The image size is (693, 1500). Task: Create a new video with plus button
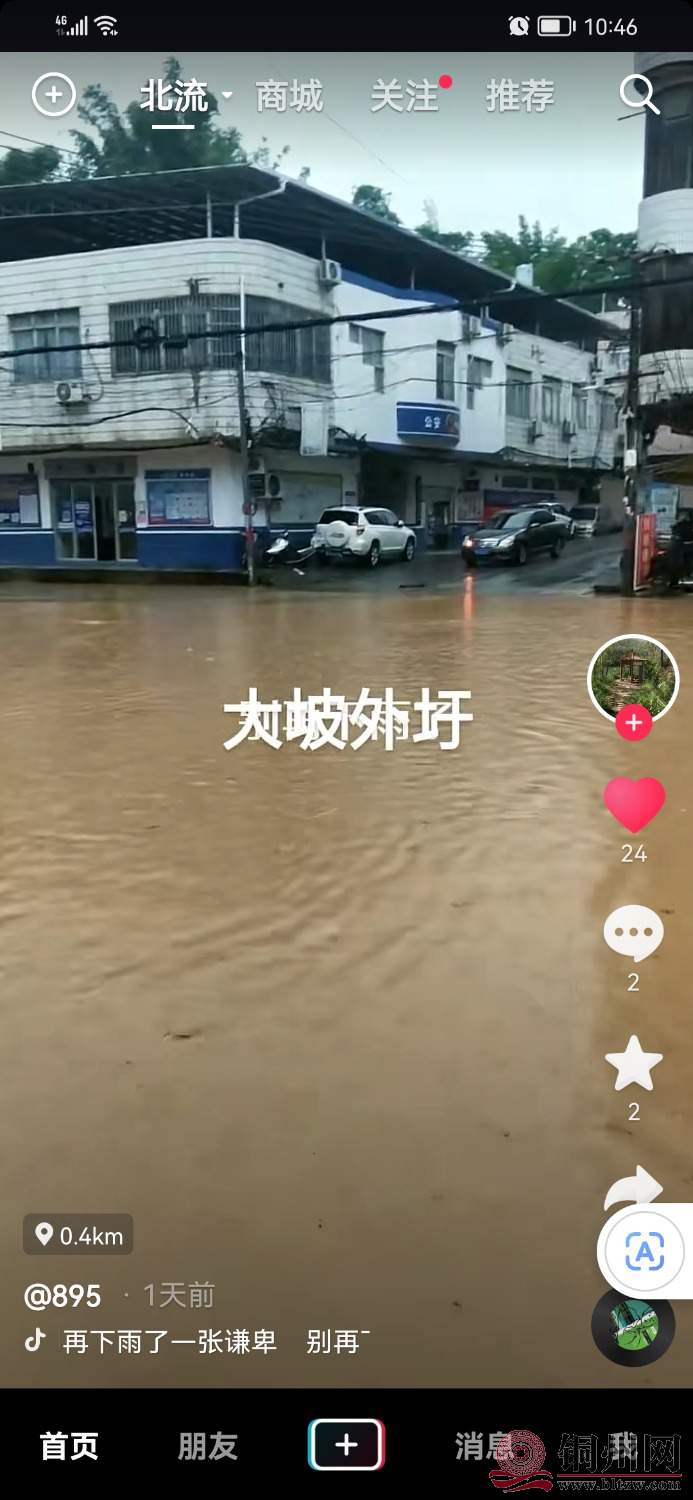pyautogui.click(x=346, y=1445)
